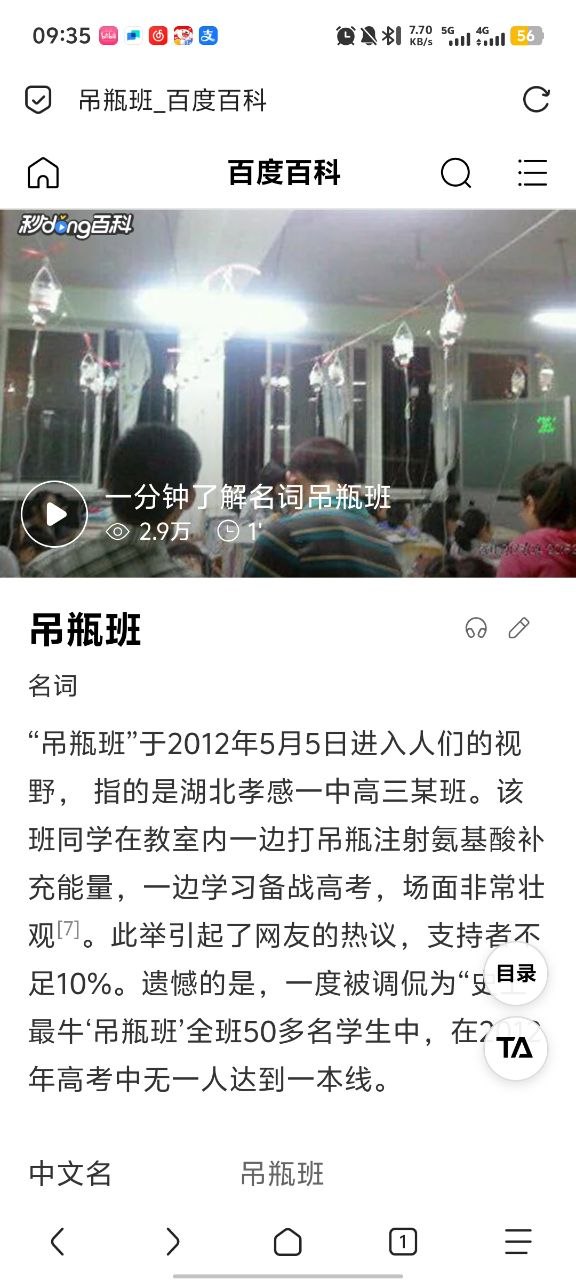The height and width of the screenshot is (1280, 576).
Task: Open reference footnote [7]
Action: tap(68, 929)
